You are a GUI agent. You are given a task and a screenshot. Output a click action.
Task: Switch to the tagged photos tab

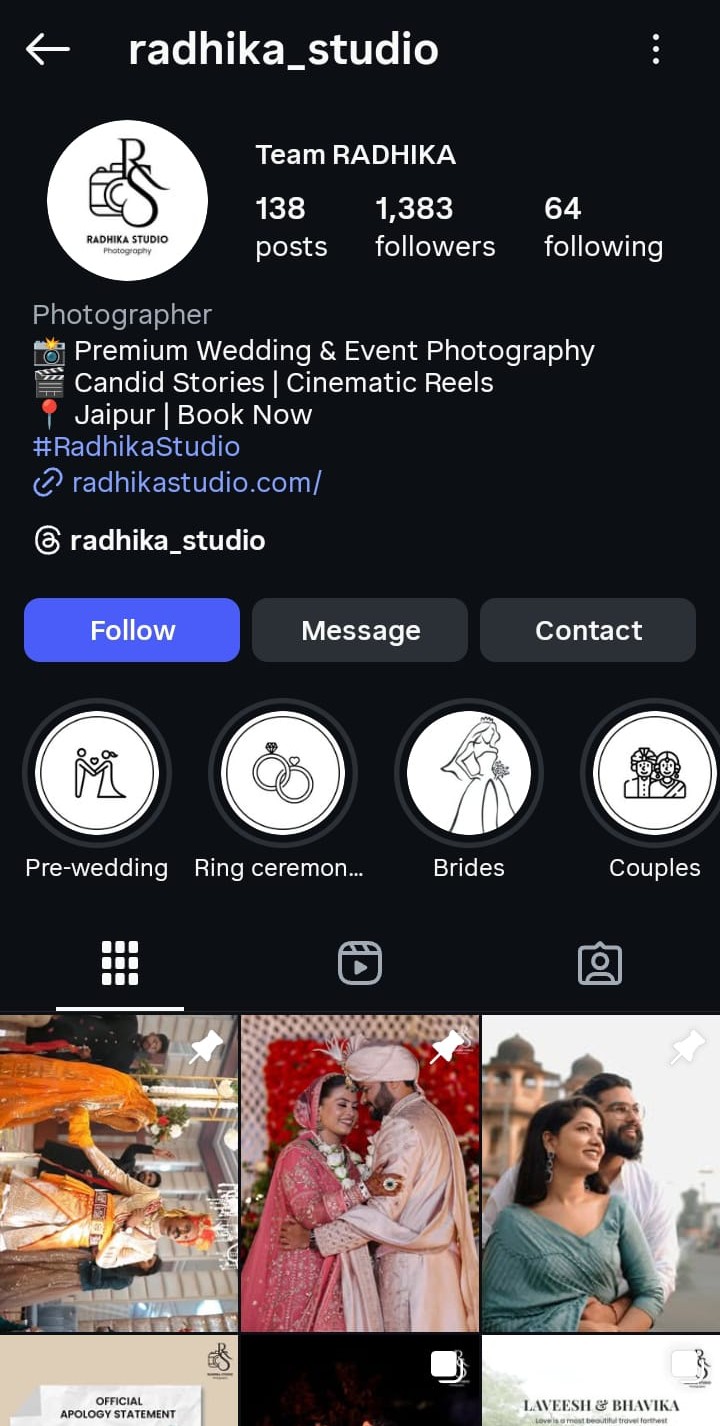pyautogui.click(x=600, y=964)
